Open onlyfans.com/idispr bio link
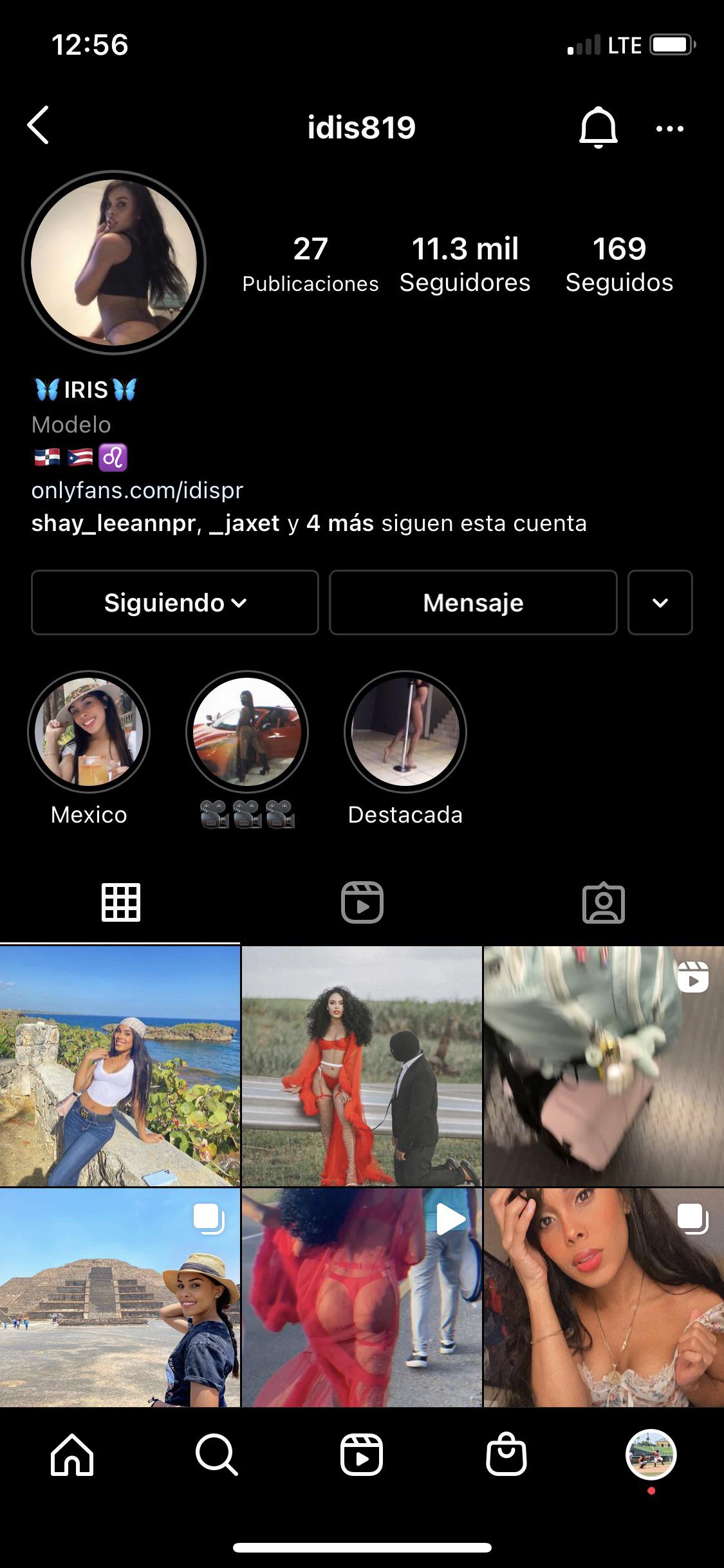The height and width of the screenshot is (1568, 724). 137,490
